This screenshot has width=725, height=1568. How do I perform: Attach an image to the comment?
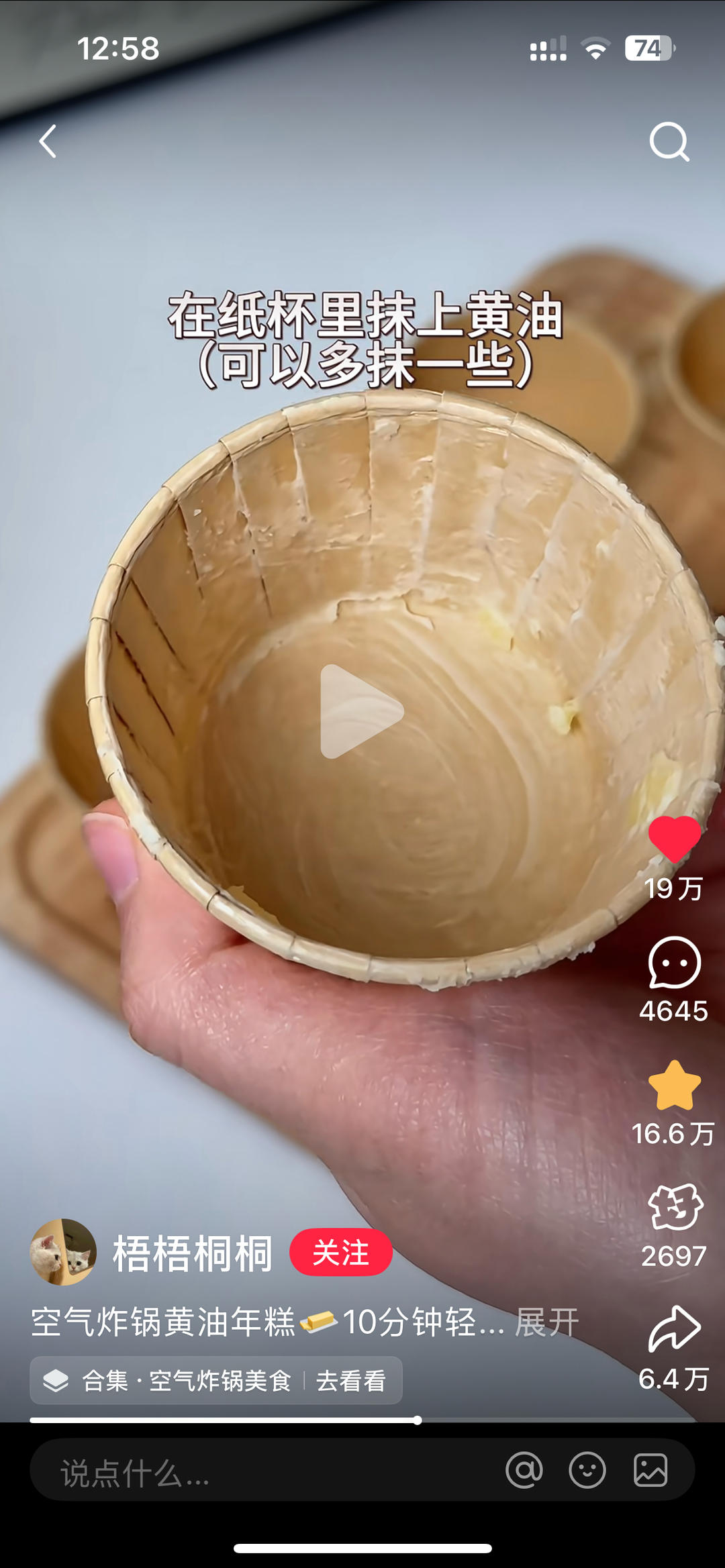pos(650,1471)
